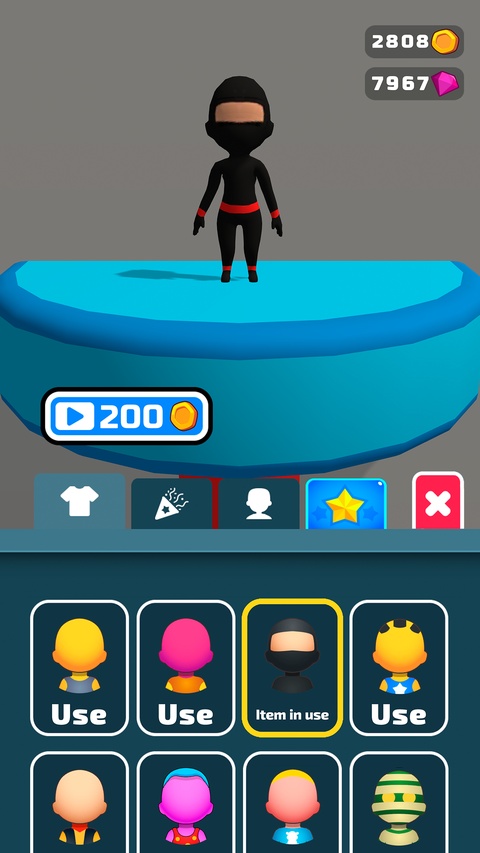Switch to the t-shirt outfits tab
This screenshot has width=480, height=853.
pos(79,501)
